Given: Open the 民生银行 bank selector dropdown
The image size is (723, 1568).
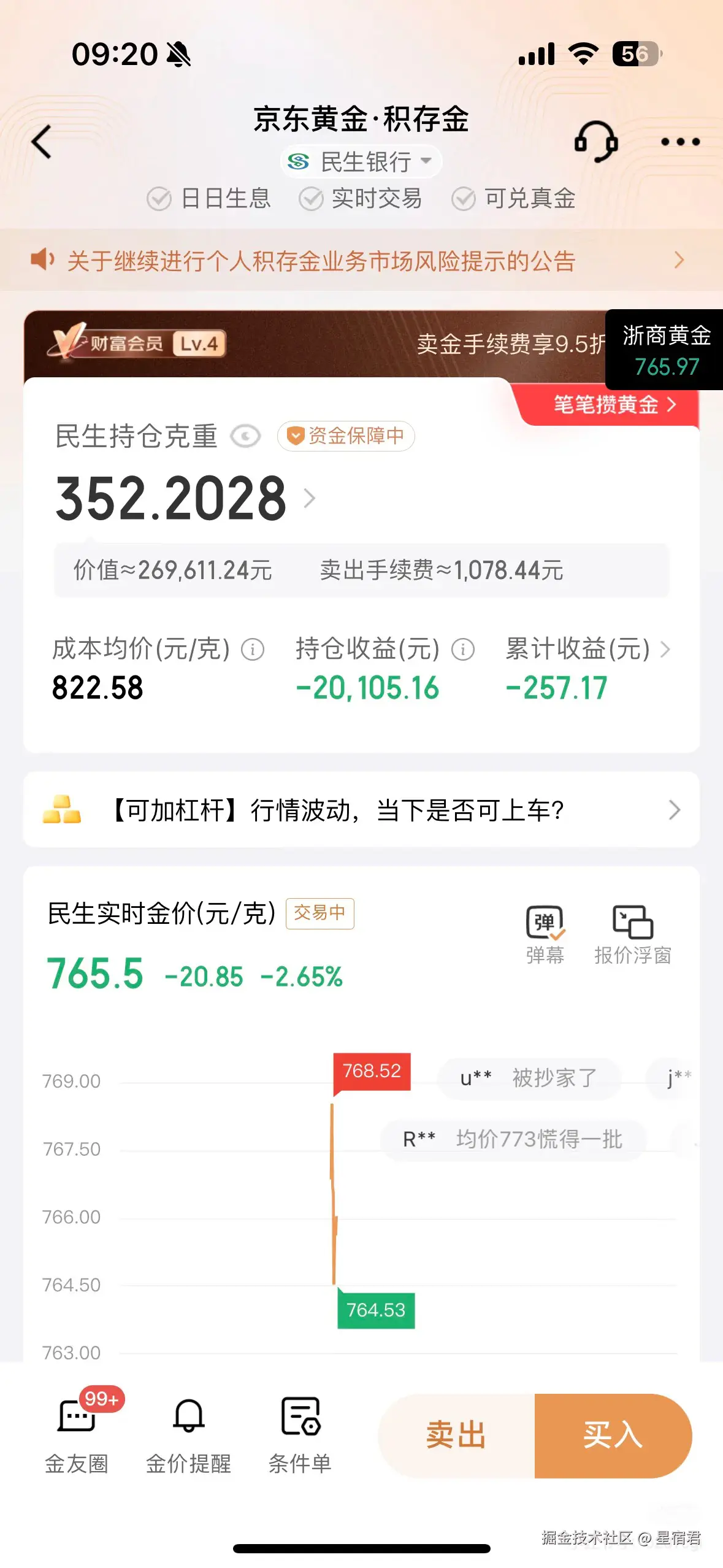Looking at the screenshot, I should (361, 161).
